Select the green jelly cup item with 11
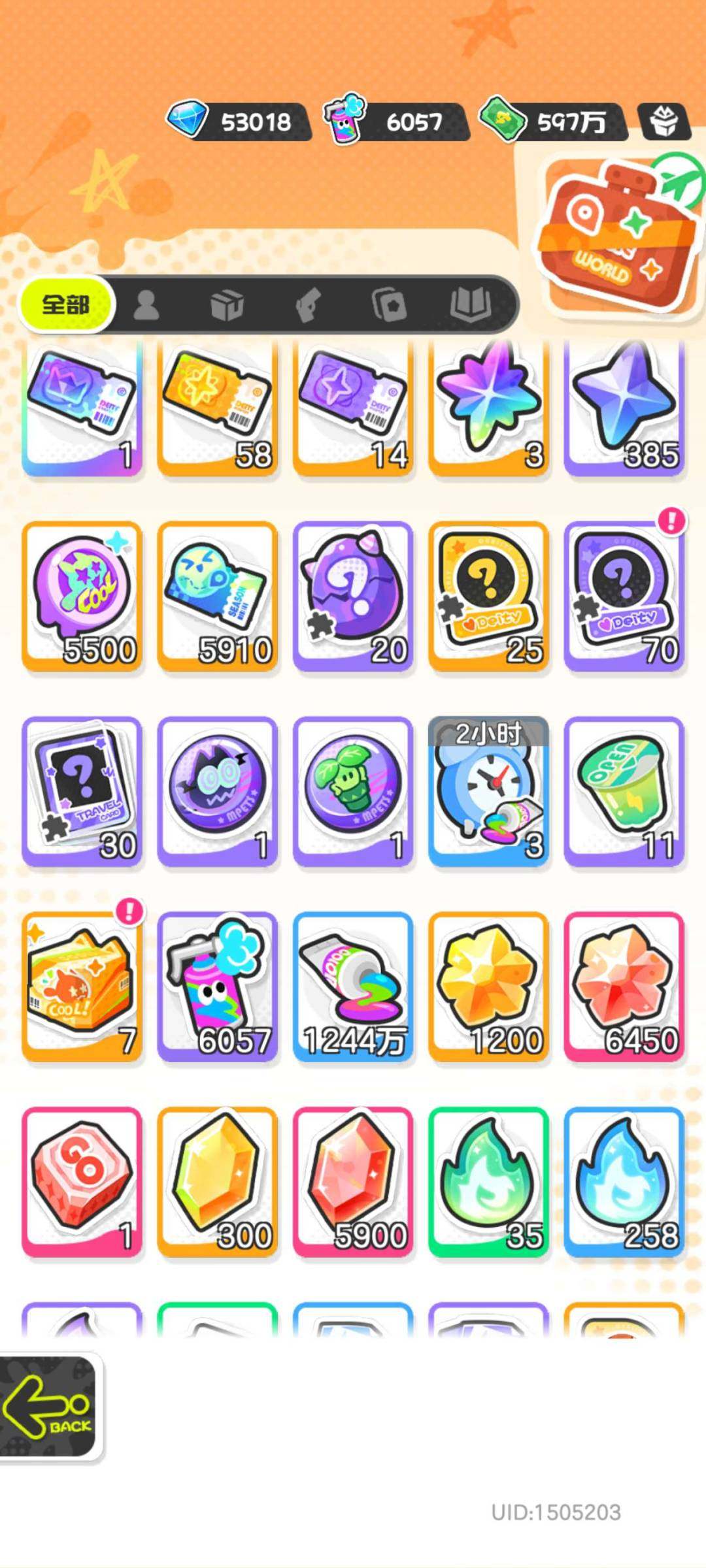 pos(624,791)
